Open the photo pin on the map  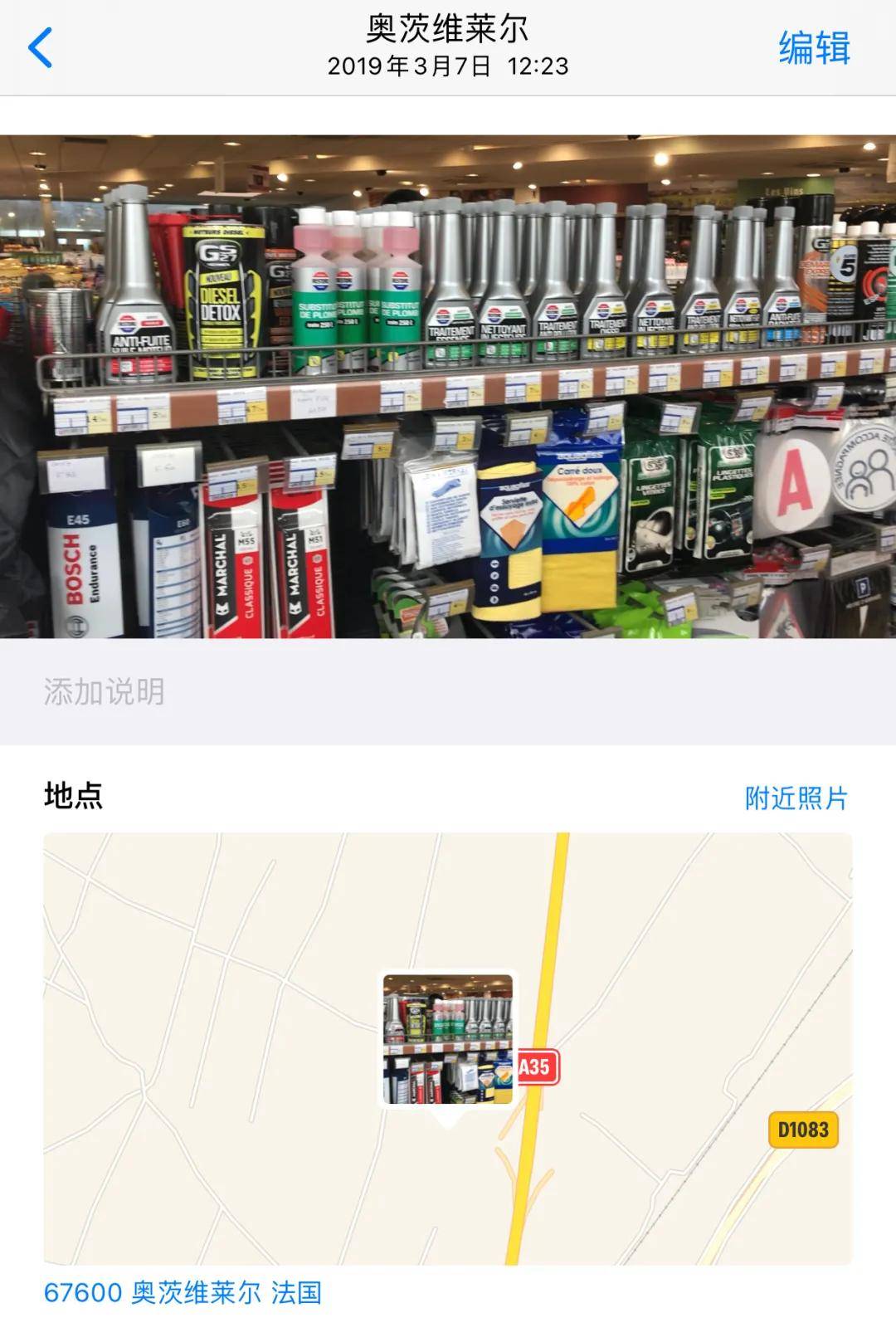448,1040
